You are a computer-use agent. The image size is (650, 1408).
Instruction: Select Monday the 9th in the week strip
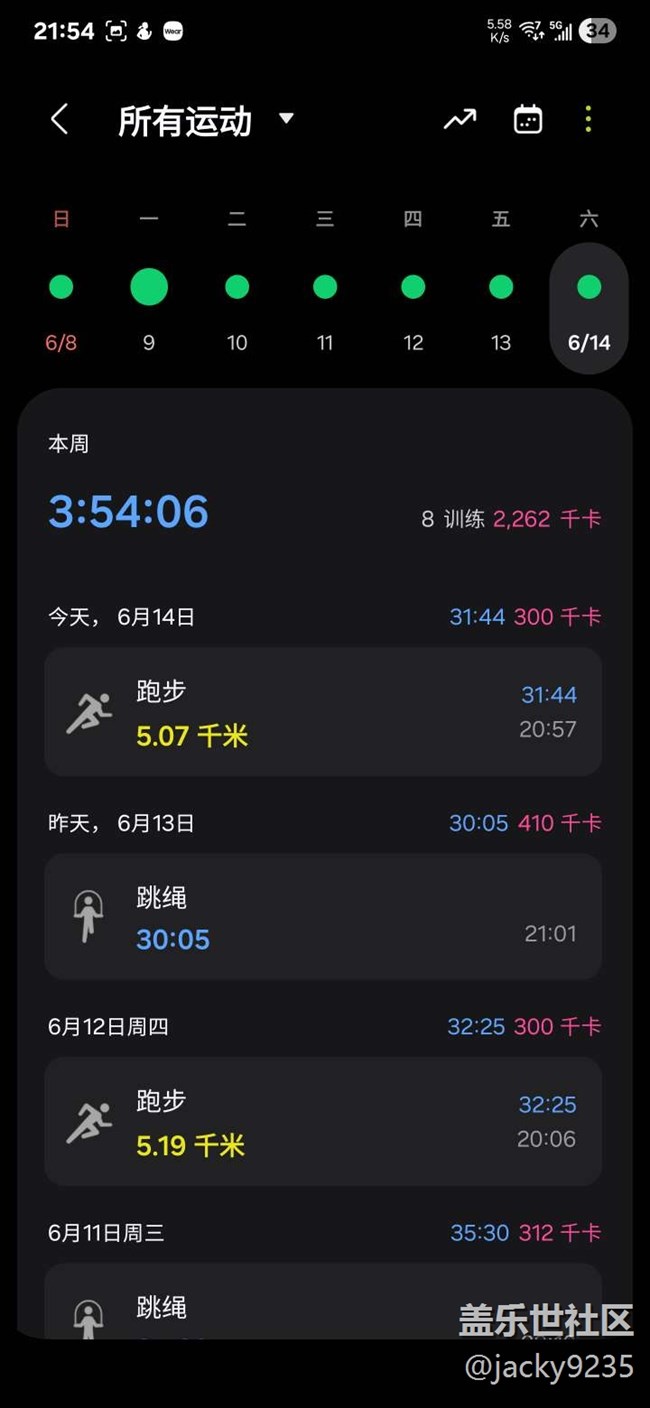point(149,288)
